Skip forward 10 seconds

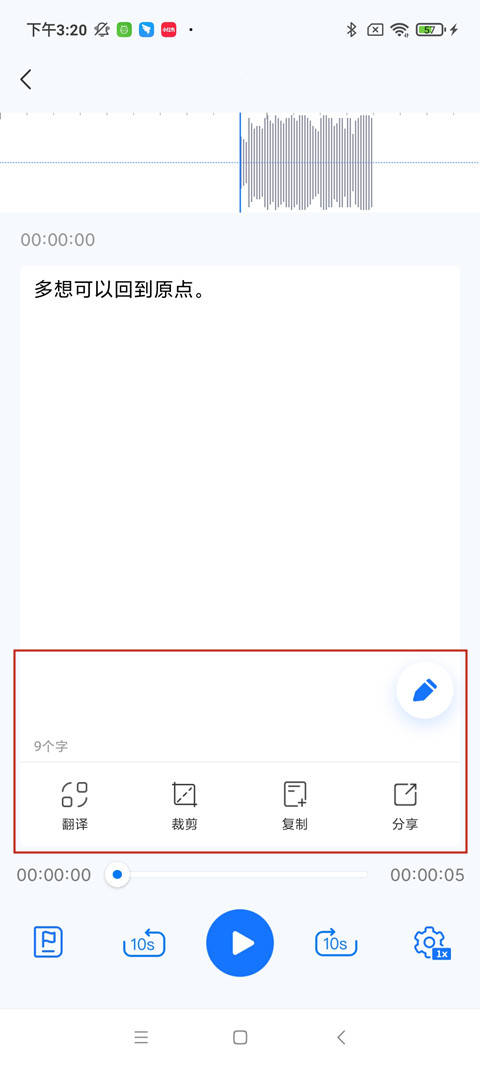point(336,943)
